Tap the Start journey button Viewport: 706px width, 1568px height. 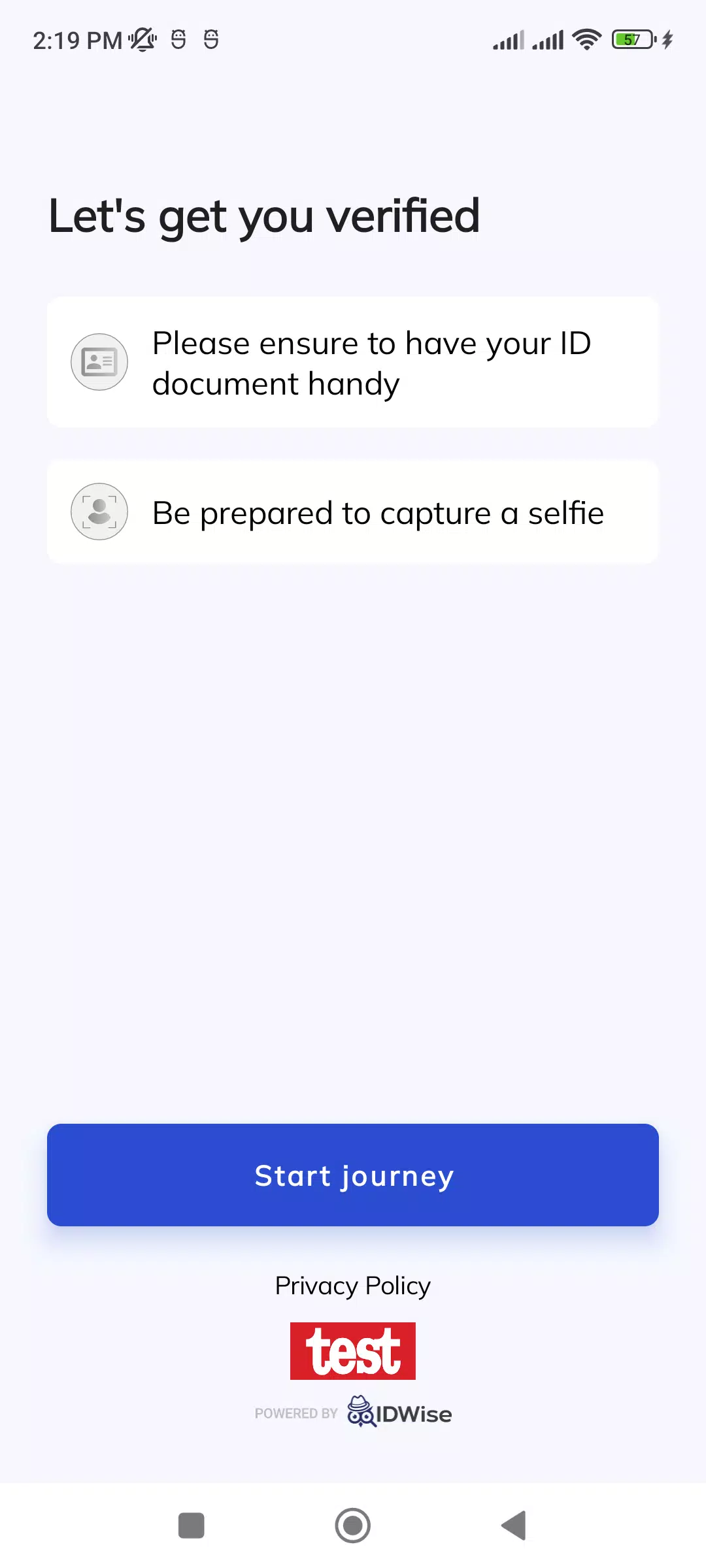[x=353, y=1175]
